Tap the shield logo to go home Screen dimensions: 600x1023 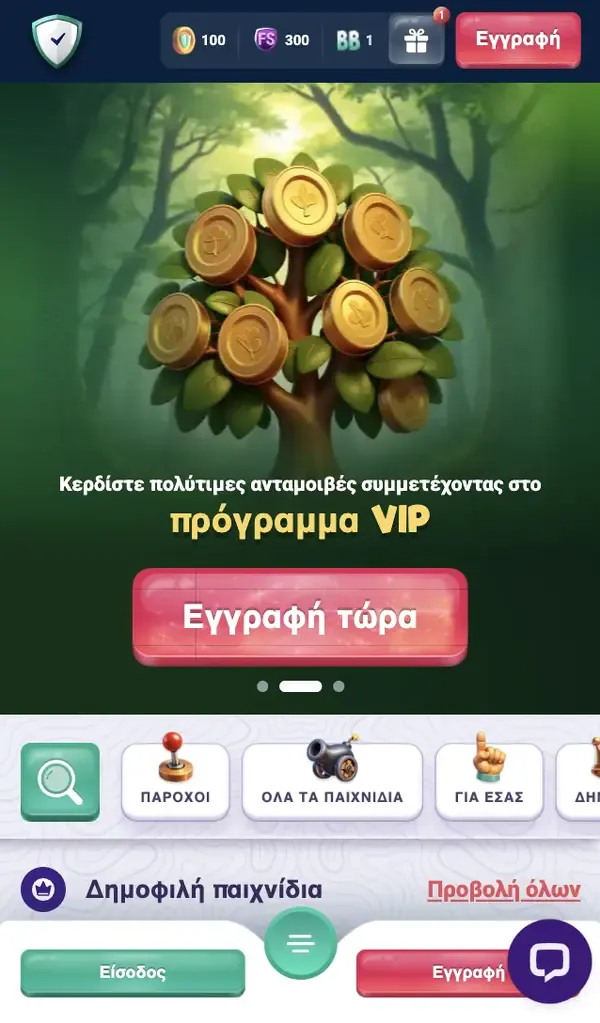pyautogui.click(x=57, y=40)
